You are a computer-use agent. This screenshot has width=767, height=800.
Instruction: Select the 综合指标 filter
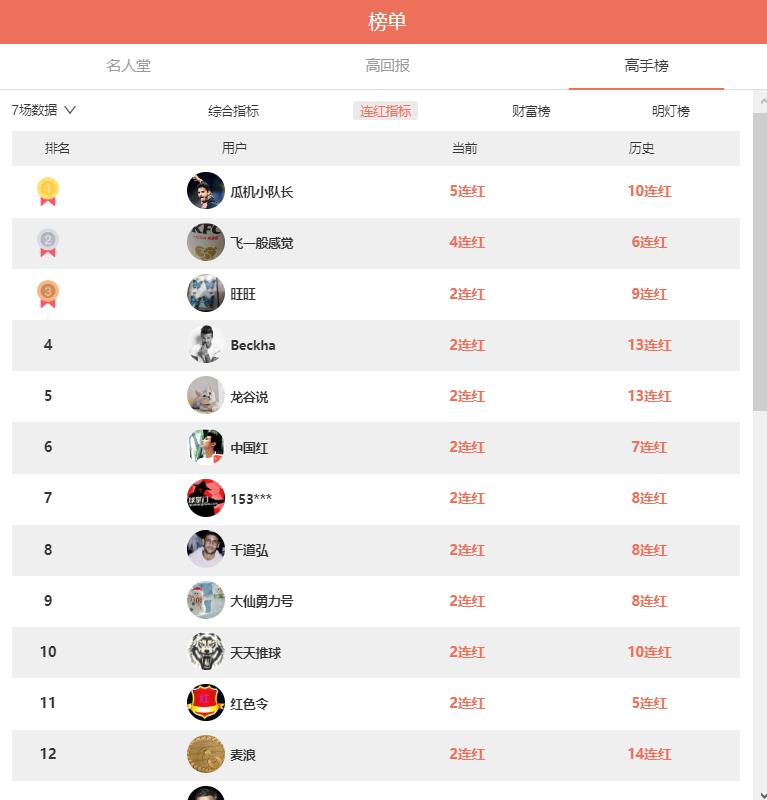233,111
